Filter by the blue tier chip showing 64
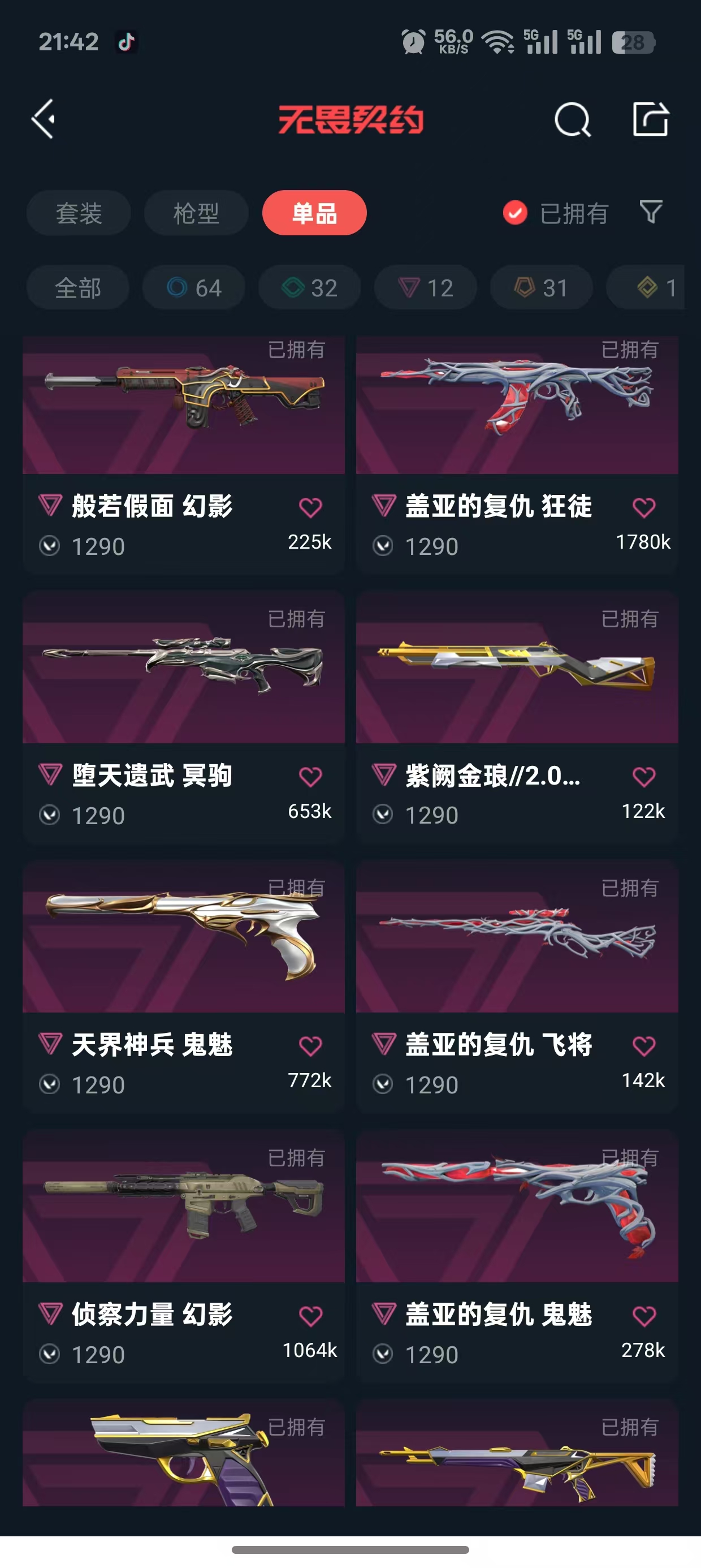The height and width of the screenshot is (1568, 701). click(x=194, y=288)
